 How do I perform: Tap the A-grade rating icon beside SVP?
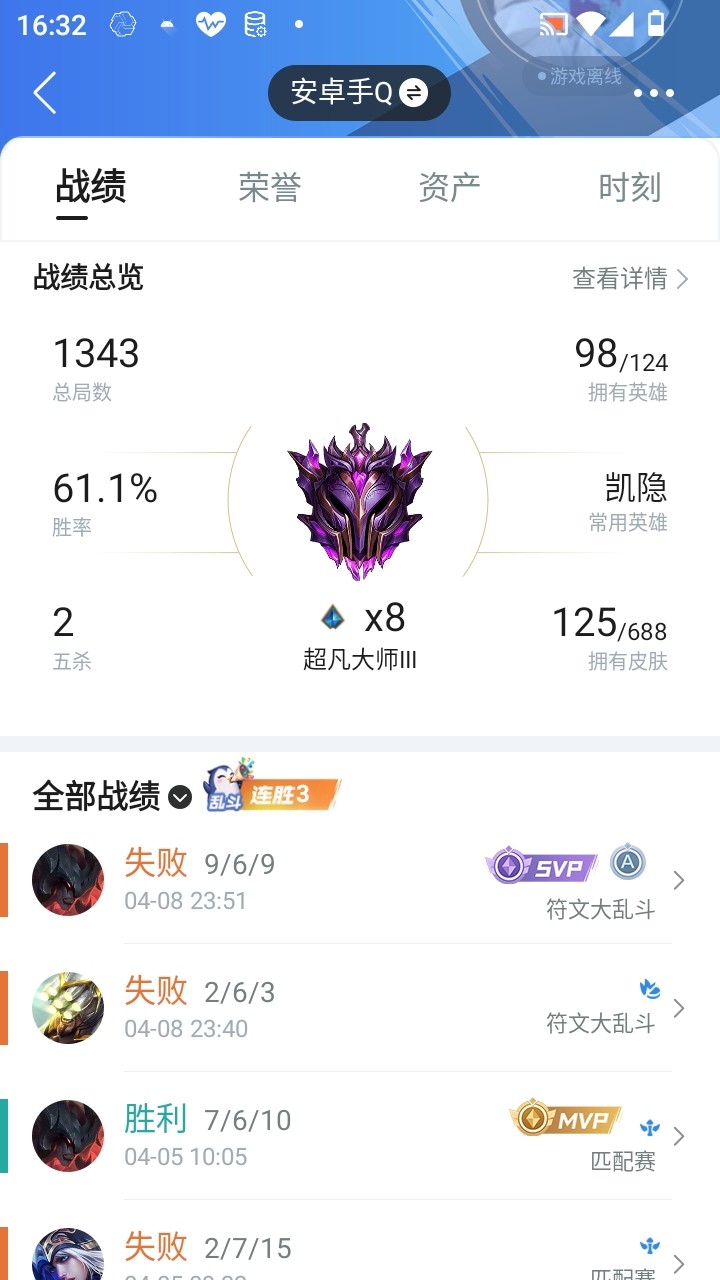click(625, 862)
